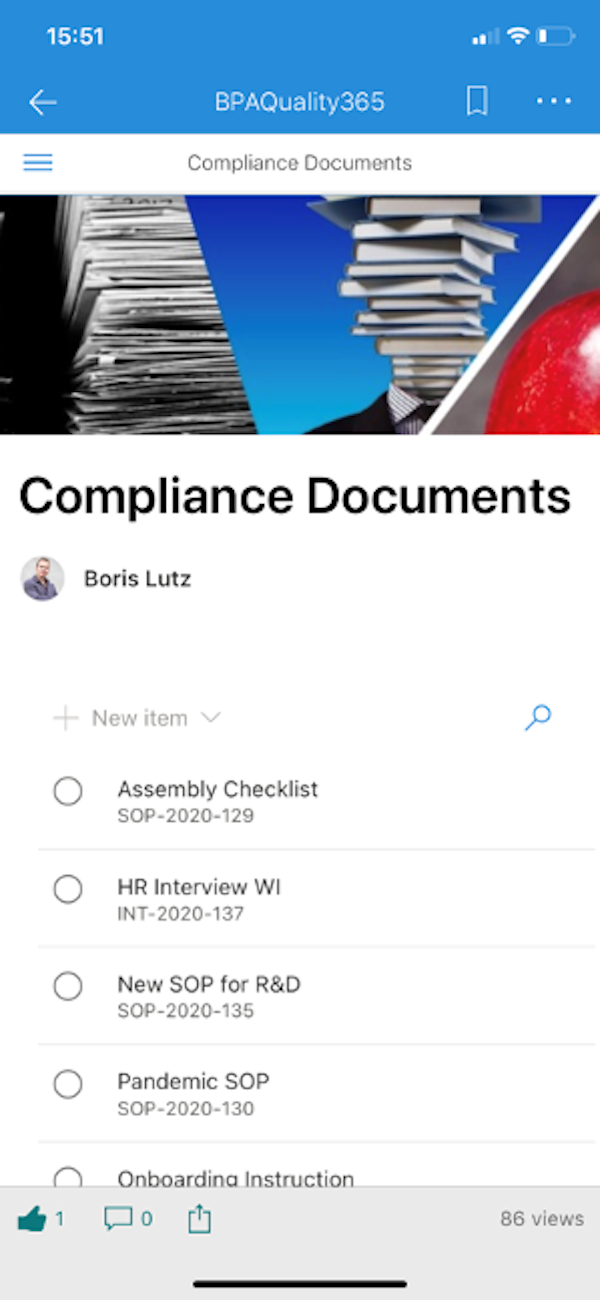Screen dimensions: 600x1300
Task: Select the Pandemic SOP circle
Action: 68,1084
